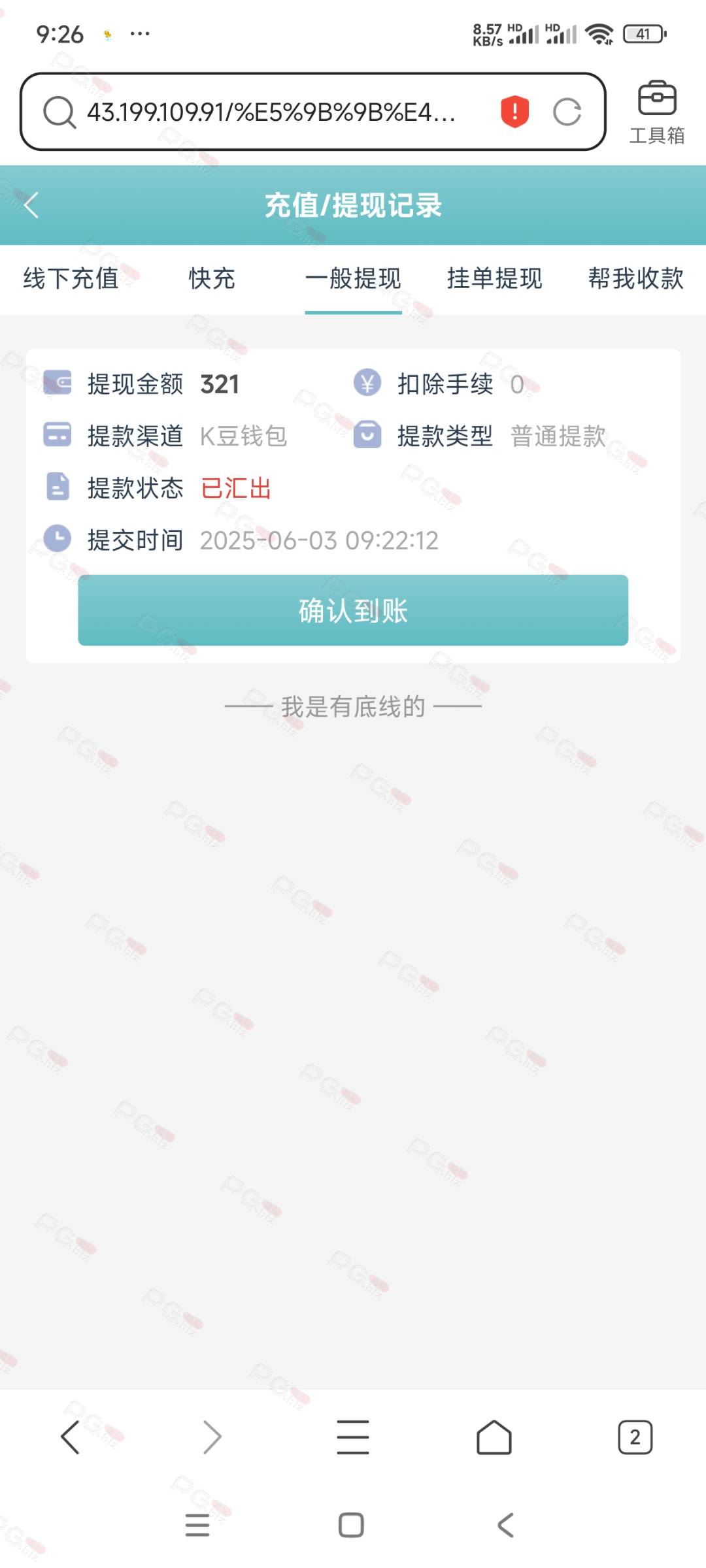The height and width of the screenshot is (1568, 706).
Task: Tap the system home square button
Action: (x=351, y=1526)
